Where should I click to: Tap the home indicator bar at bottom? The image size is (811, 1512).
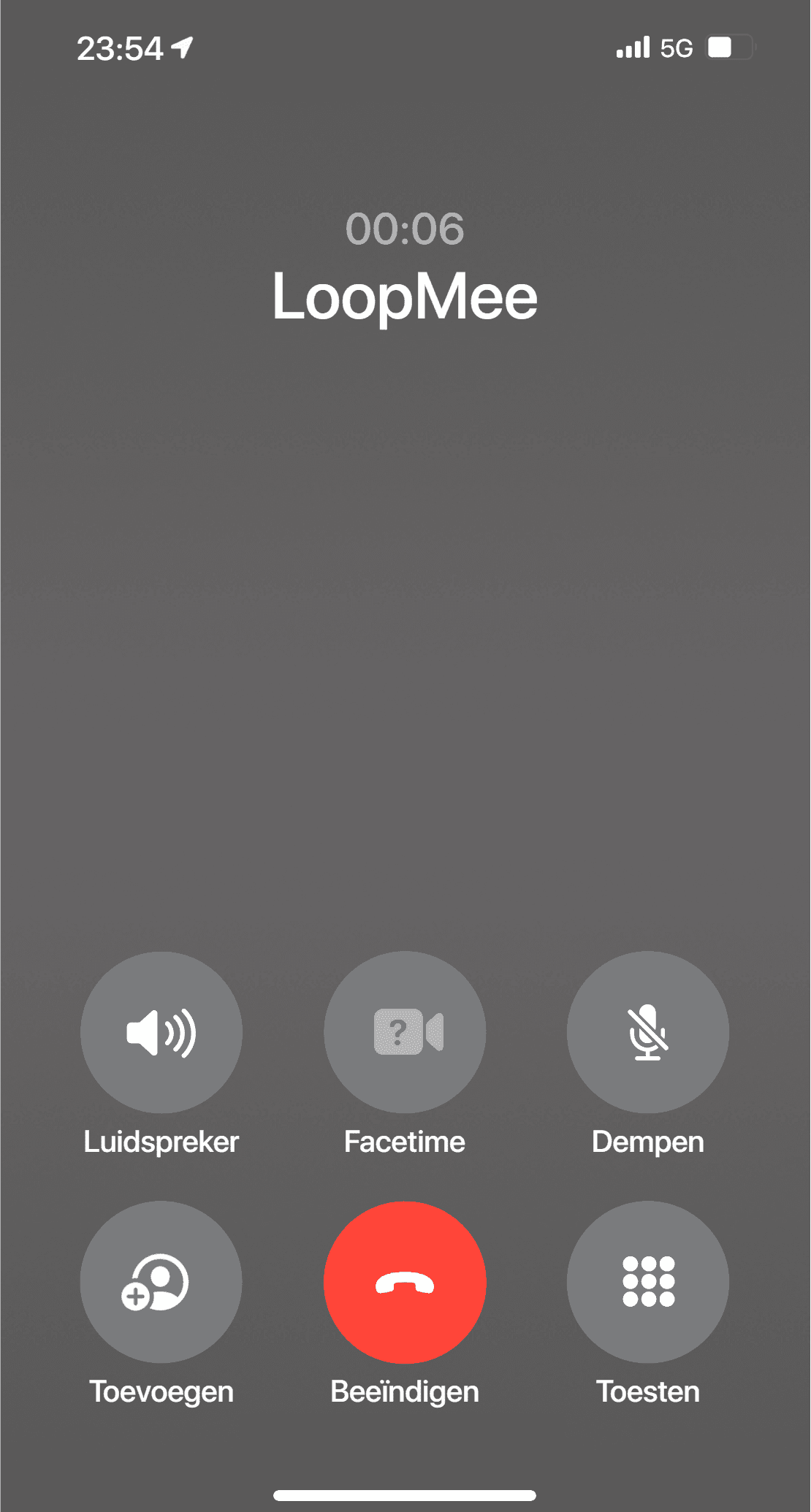pyautogui.click(x=405, y=1492)
